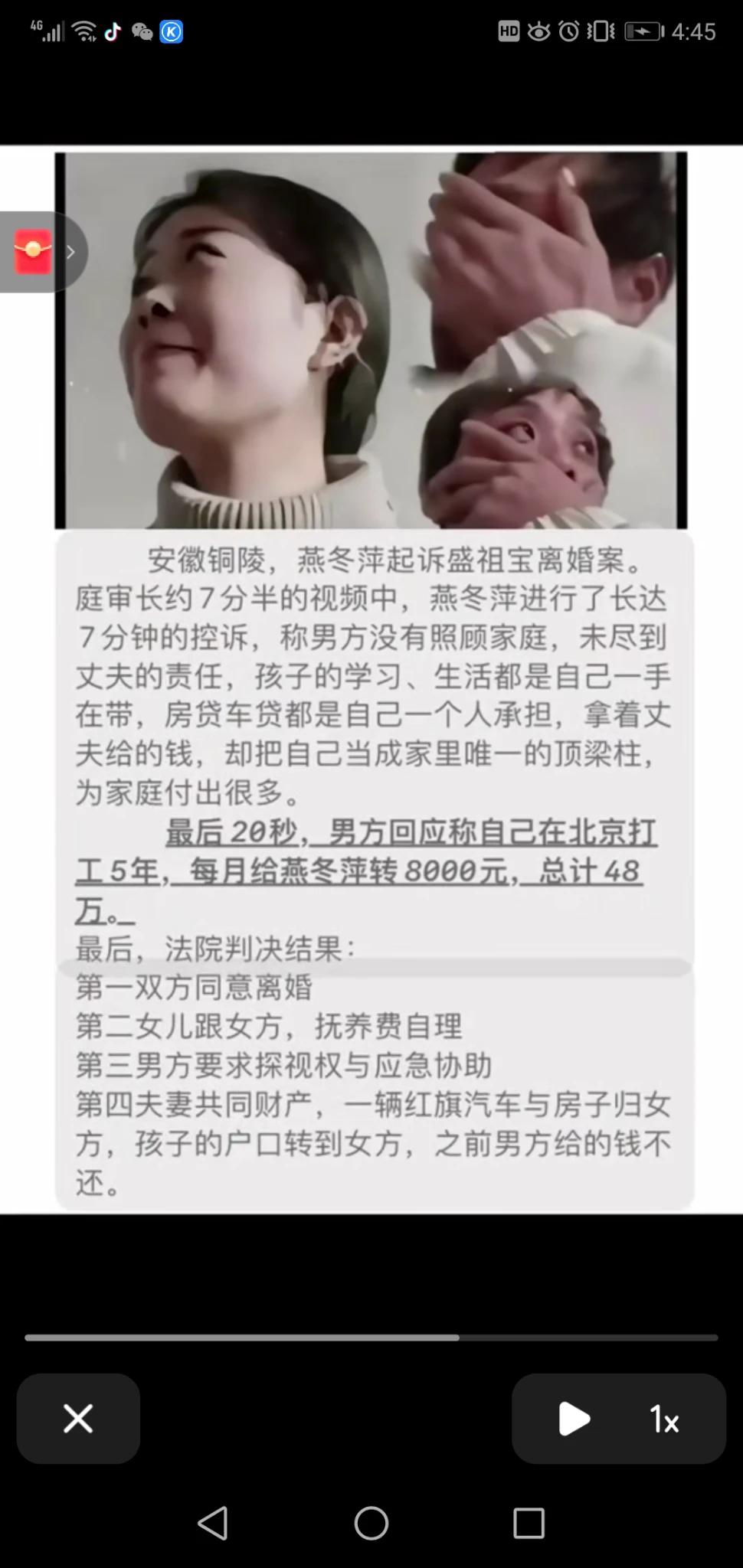
Task: Open the red envelope floating widget
Action: coord(34,252)
